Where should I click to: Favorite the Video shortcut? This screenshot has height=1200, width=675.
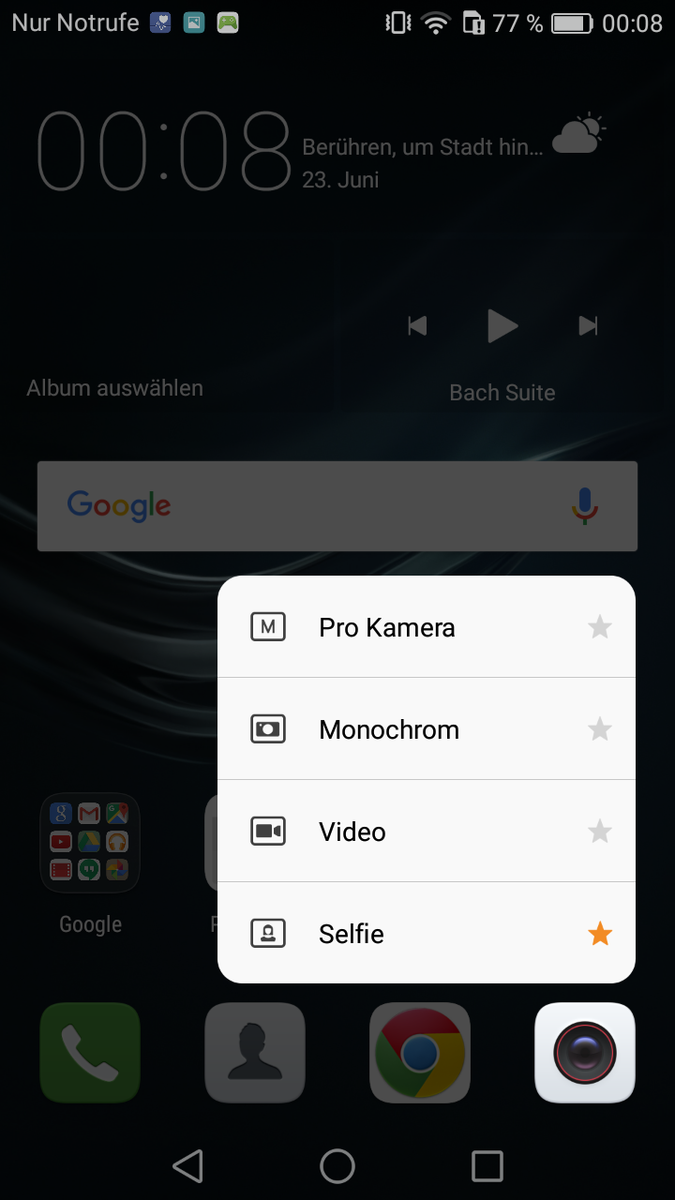(599, 832)
